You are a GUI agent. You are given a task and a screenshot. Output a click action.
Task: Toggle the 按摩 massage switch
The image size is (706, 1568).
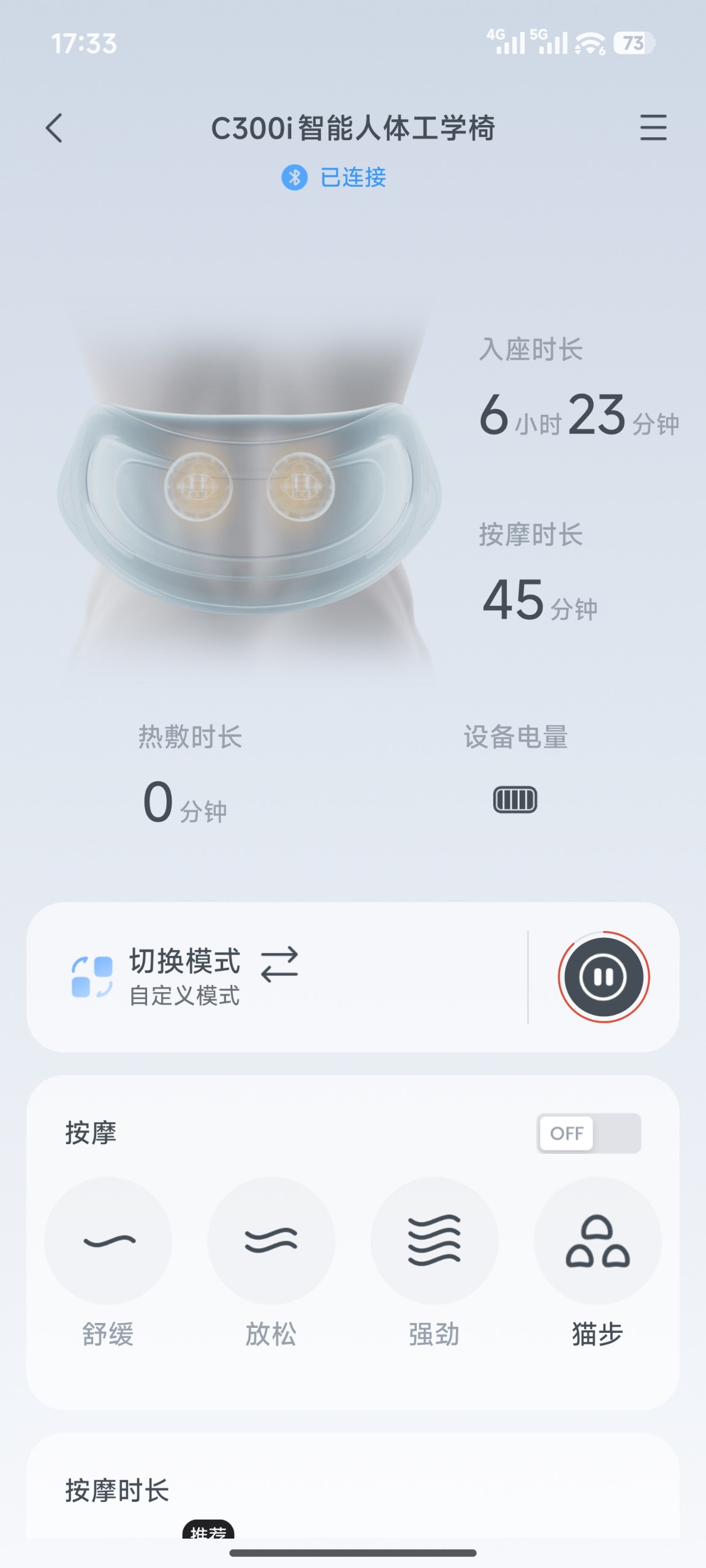[x=588, y=1133]
